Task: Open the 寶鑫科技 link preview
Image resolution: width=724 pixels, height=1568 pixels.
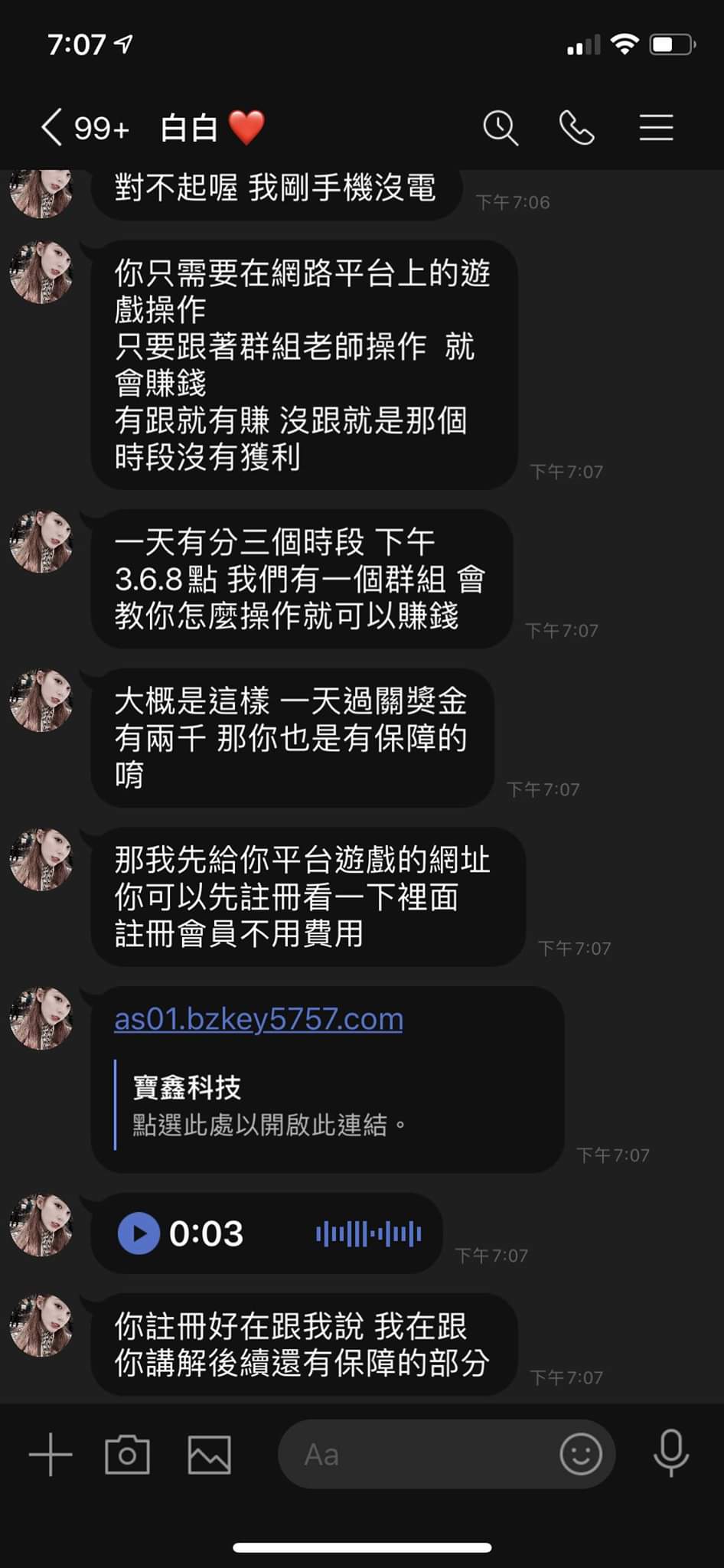Action: click(268, 1106)
